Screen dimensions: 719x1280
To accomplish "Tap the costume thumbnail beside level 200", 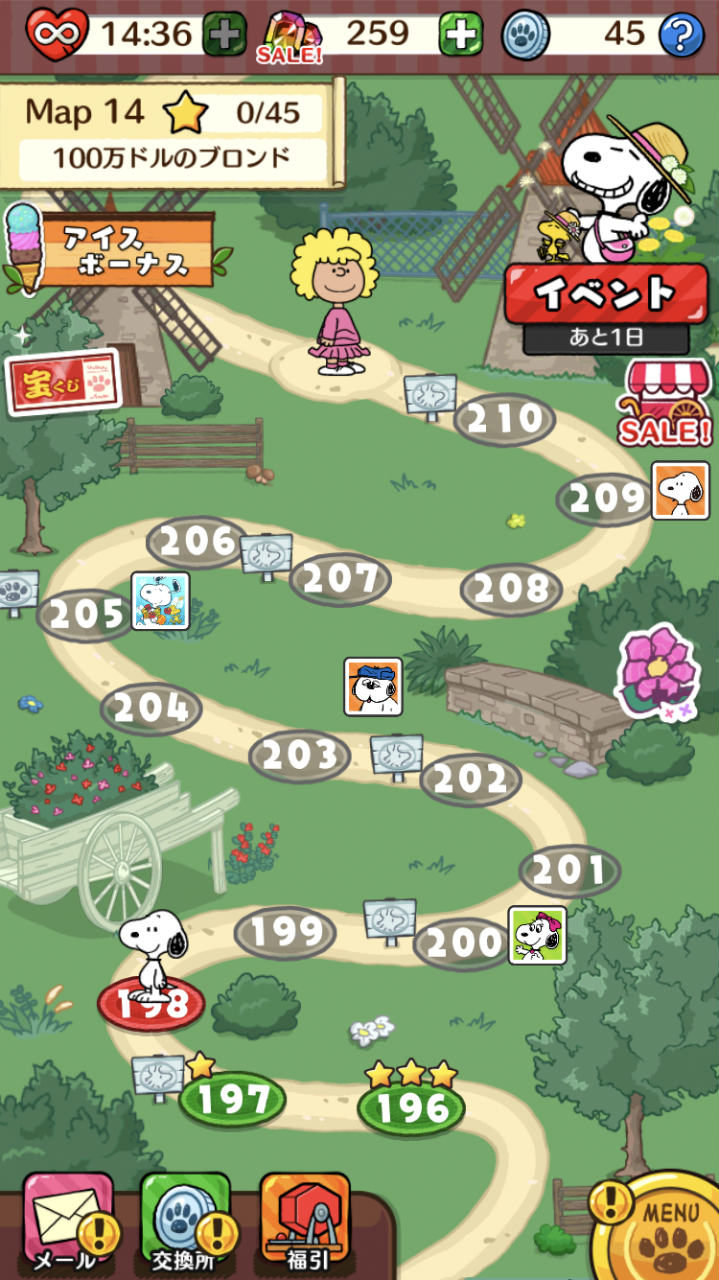I will [x=537, y=935].
